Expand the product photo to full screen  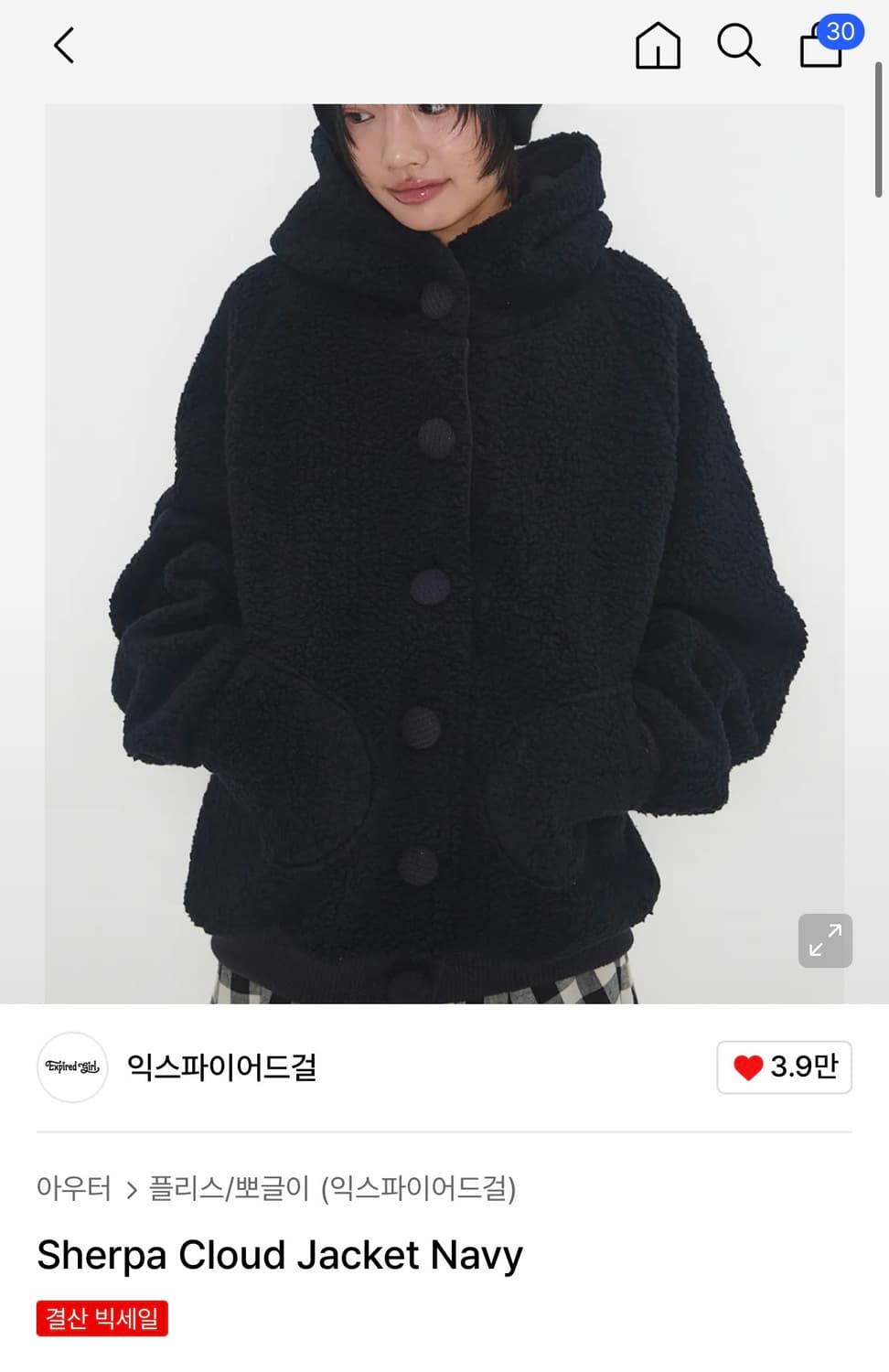tap(824, 941)
